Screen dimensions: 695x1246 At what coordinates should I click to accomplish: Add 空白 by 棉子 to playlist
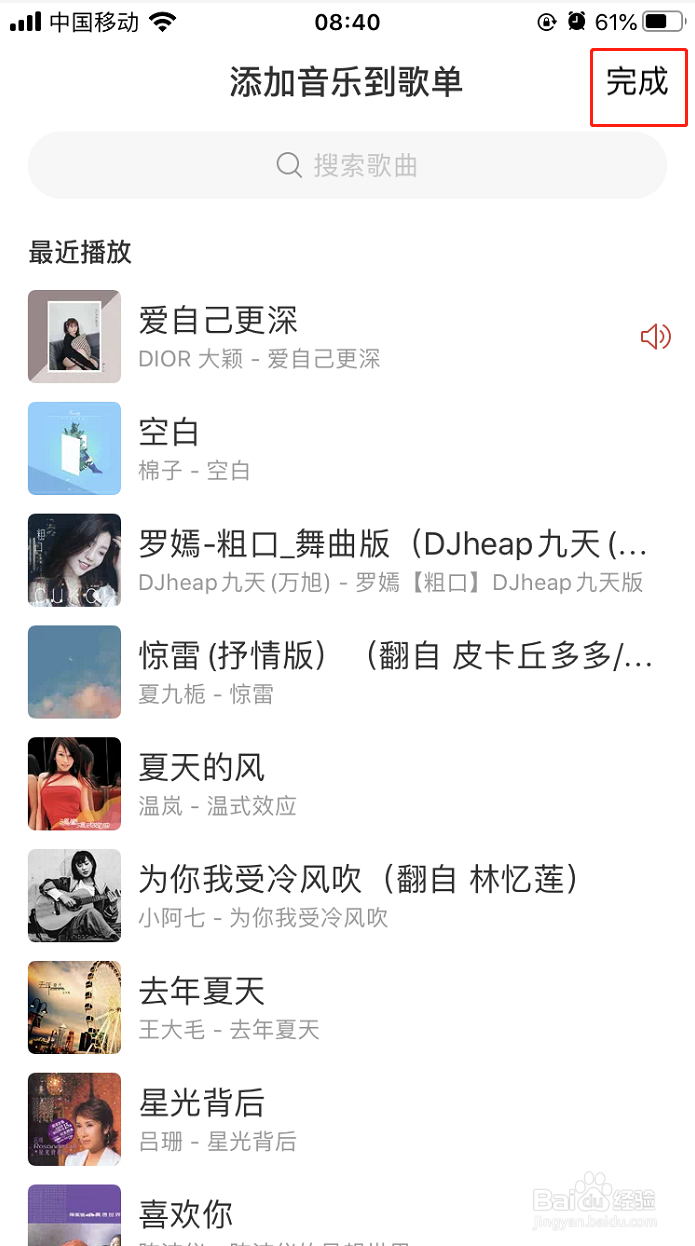tap(169, 433)
